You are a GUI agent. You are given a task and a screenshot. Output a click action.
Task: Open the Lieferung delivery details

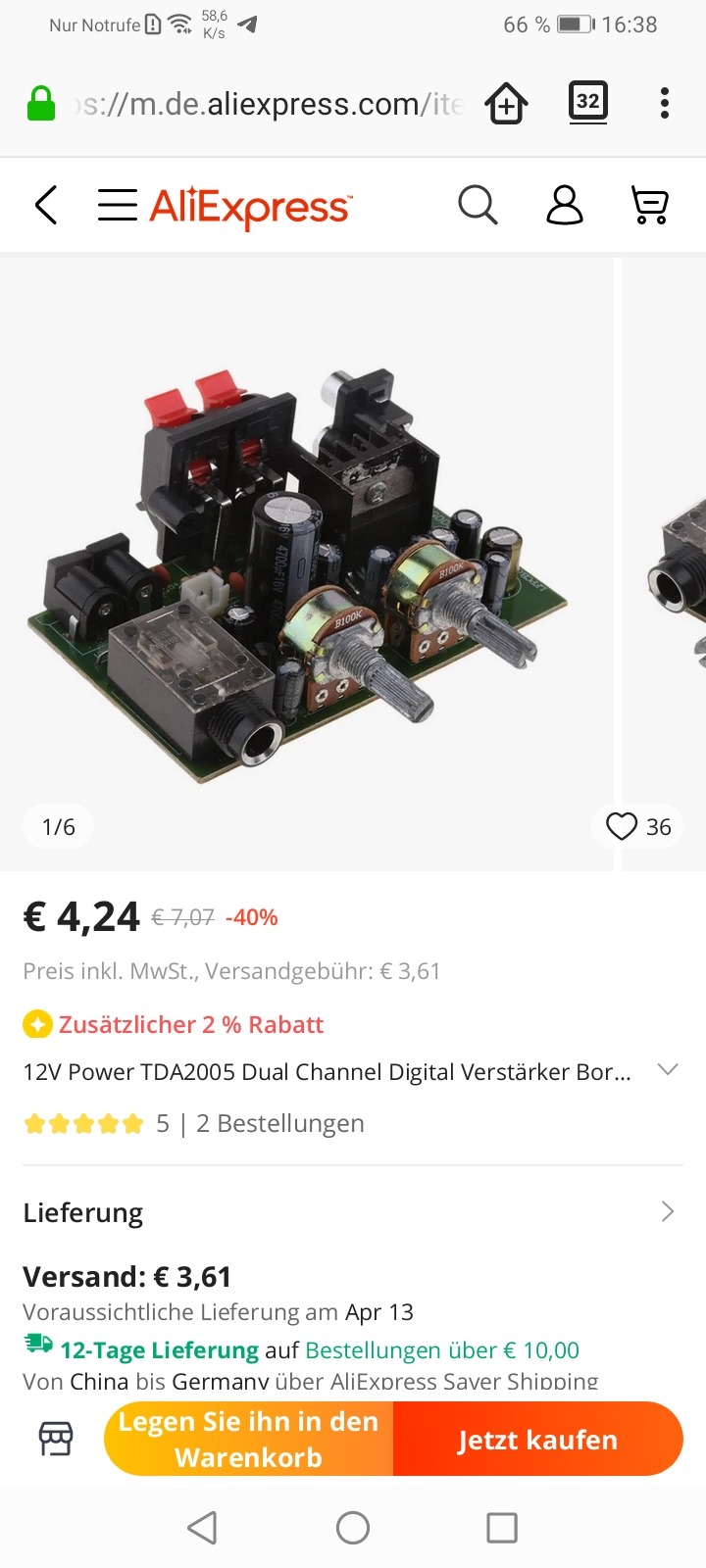click(x=353, y=1212)
